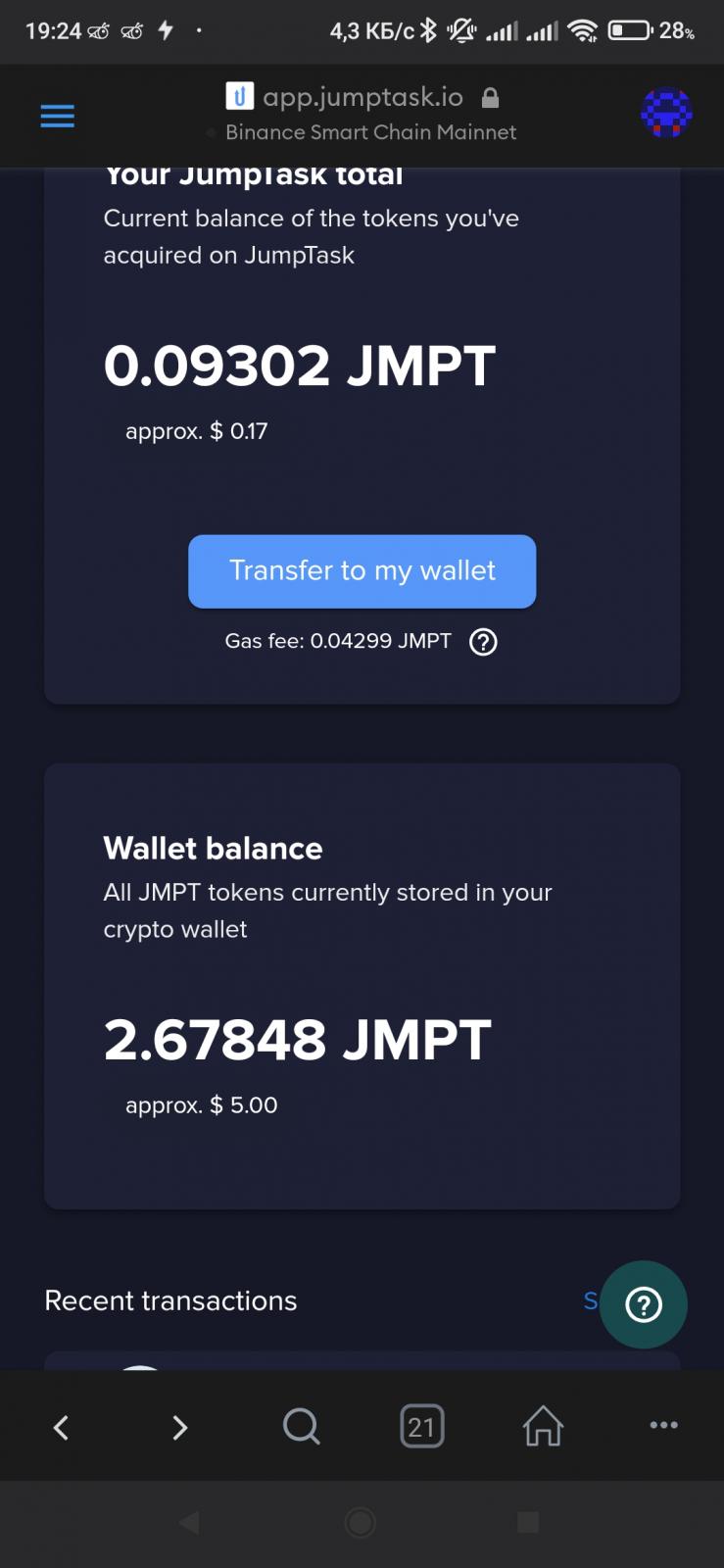Image resolution: width=724 pixels, height=1568 pixels.
Task: Open browser more options menu
Action: coord(663,1425)
